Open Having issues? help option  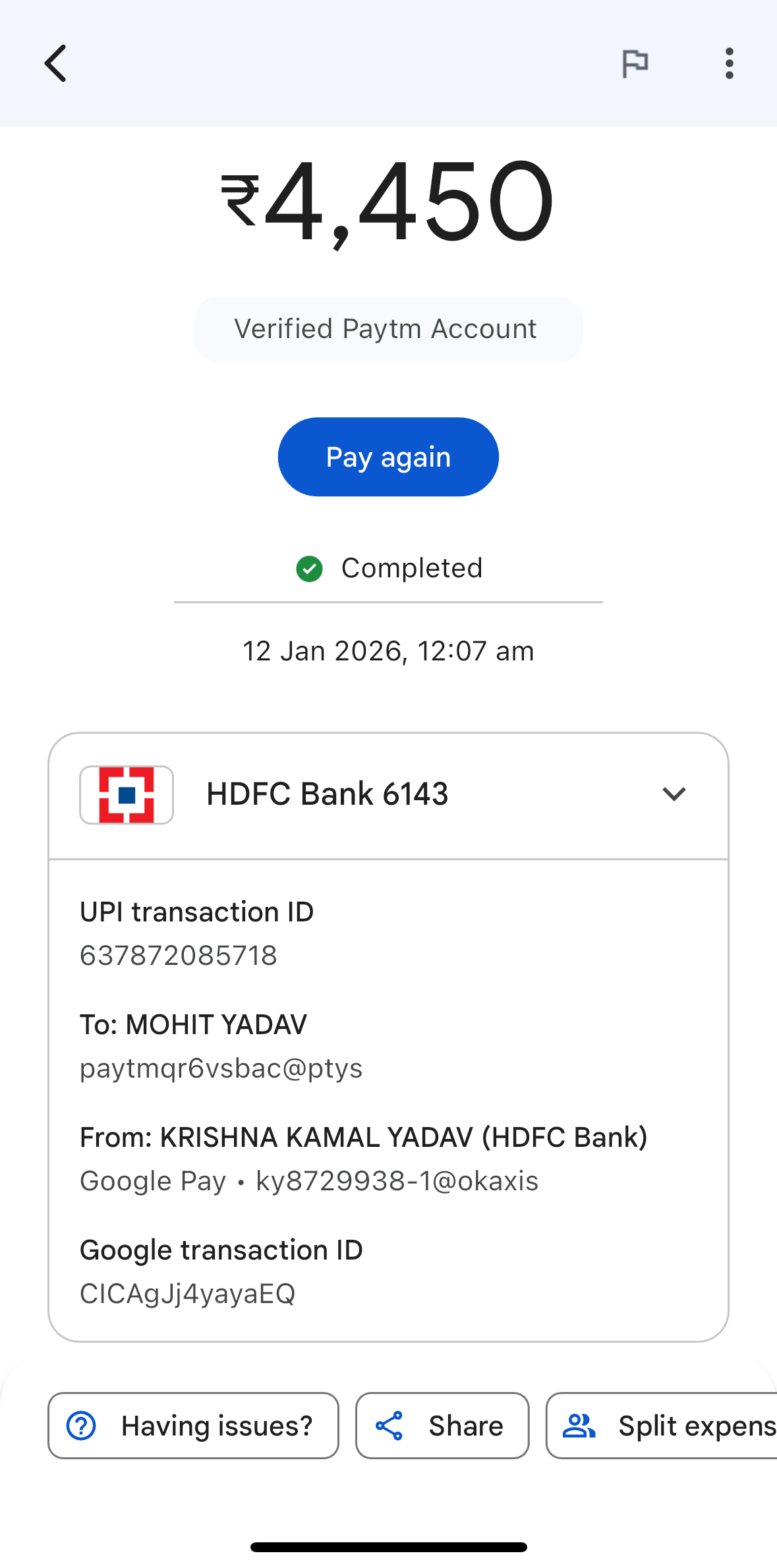click(x=193, y=1426)
